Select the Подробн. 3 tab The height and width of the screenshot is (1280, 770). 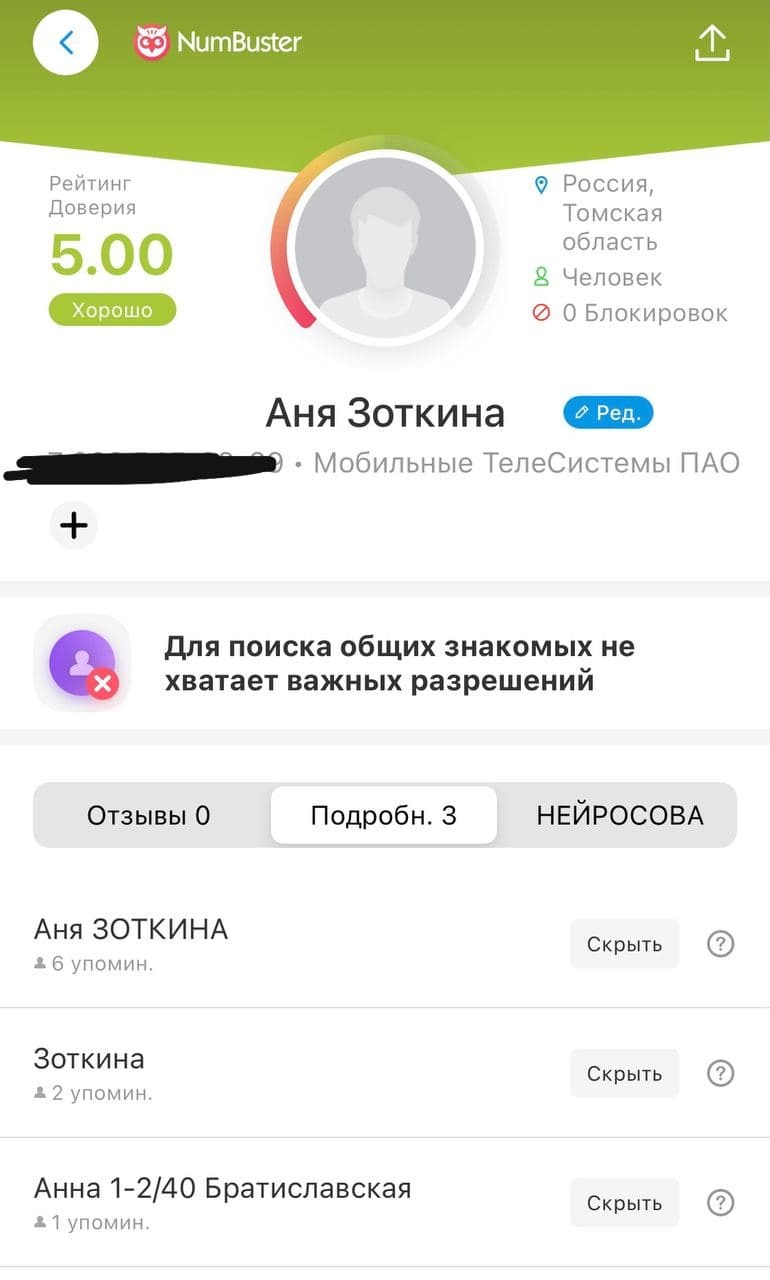[x=384, y=815]
